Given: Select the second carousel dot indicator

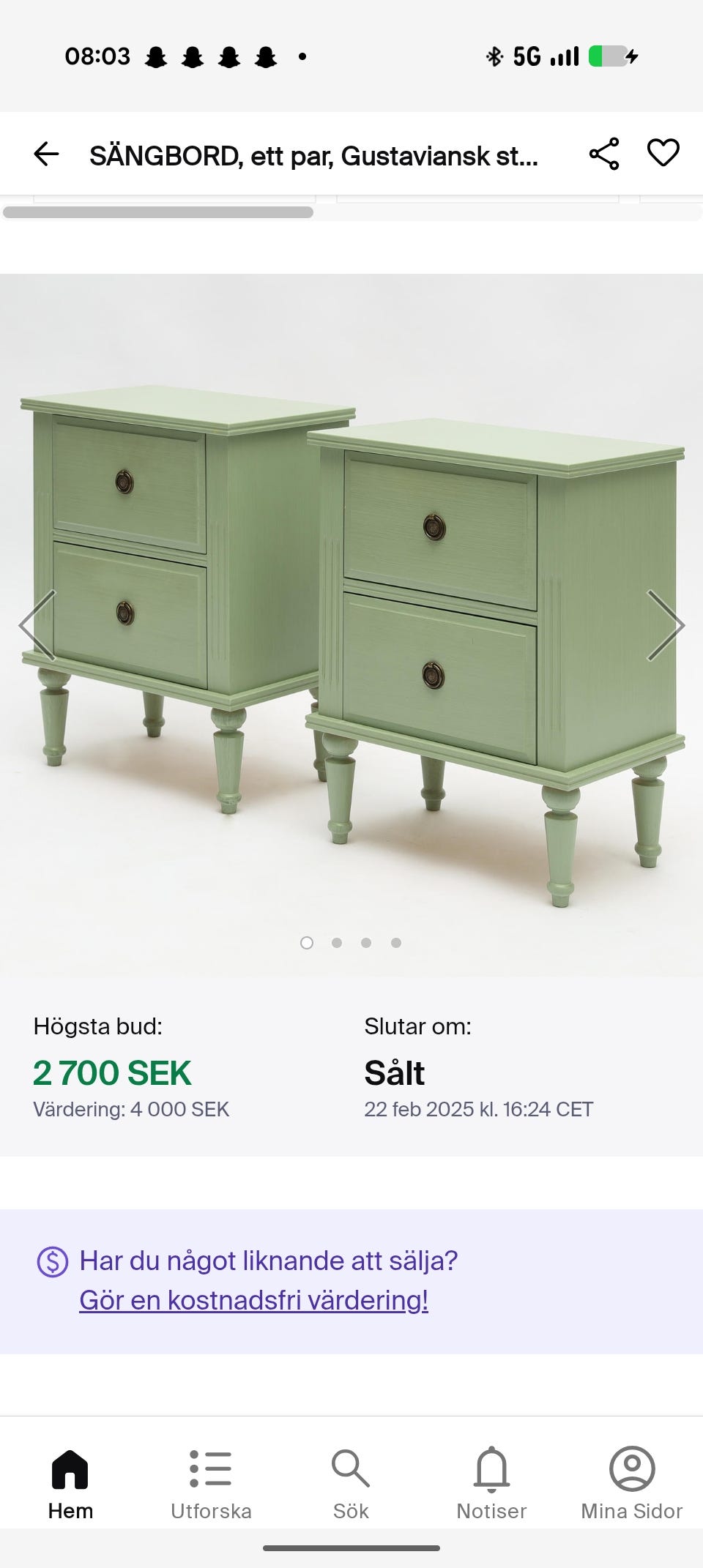Looking at the screenshot, I should [337, 943].
